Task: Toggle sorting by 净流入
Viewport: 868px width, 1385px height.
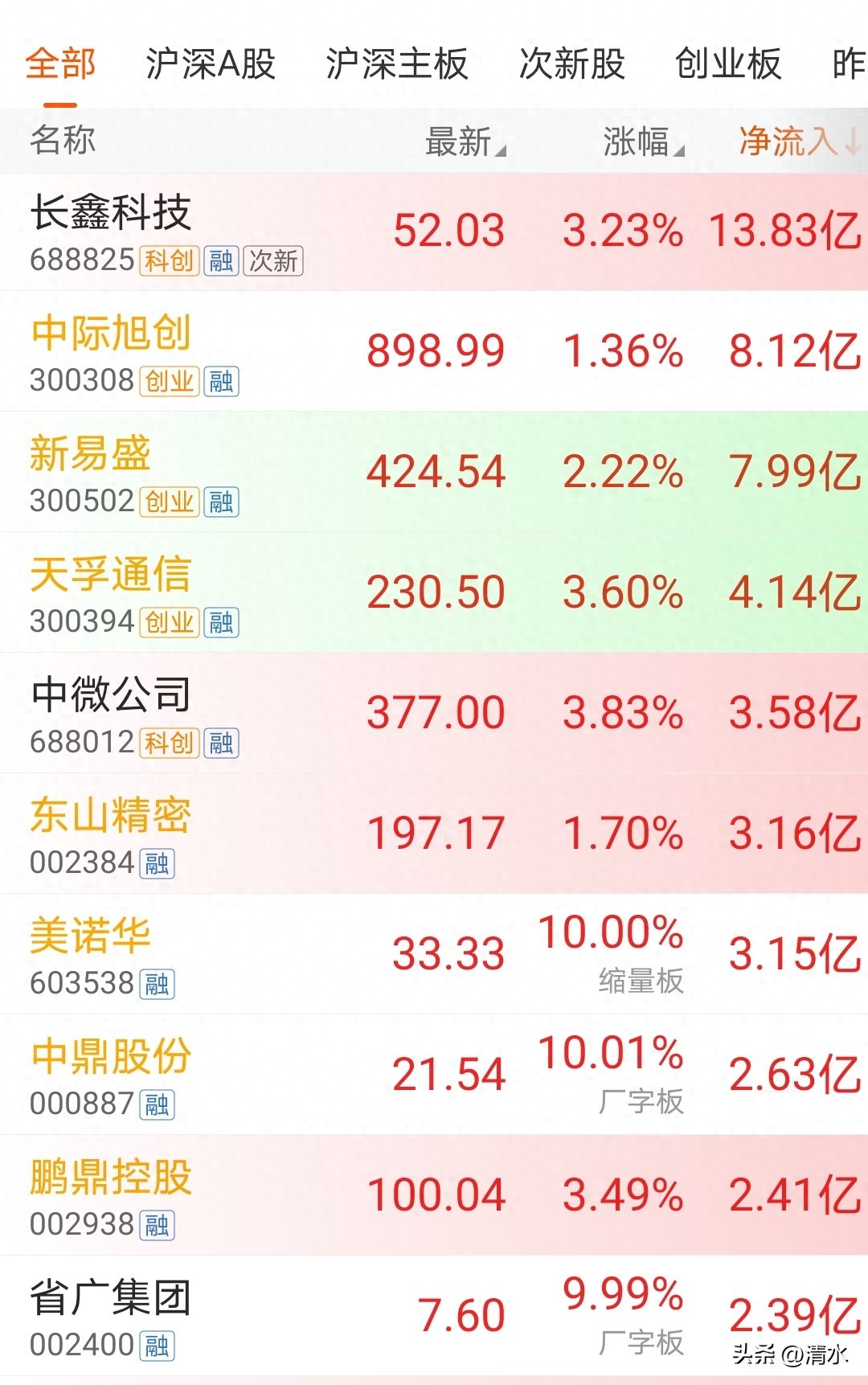Action: point(800,141)
